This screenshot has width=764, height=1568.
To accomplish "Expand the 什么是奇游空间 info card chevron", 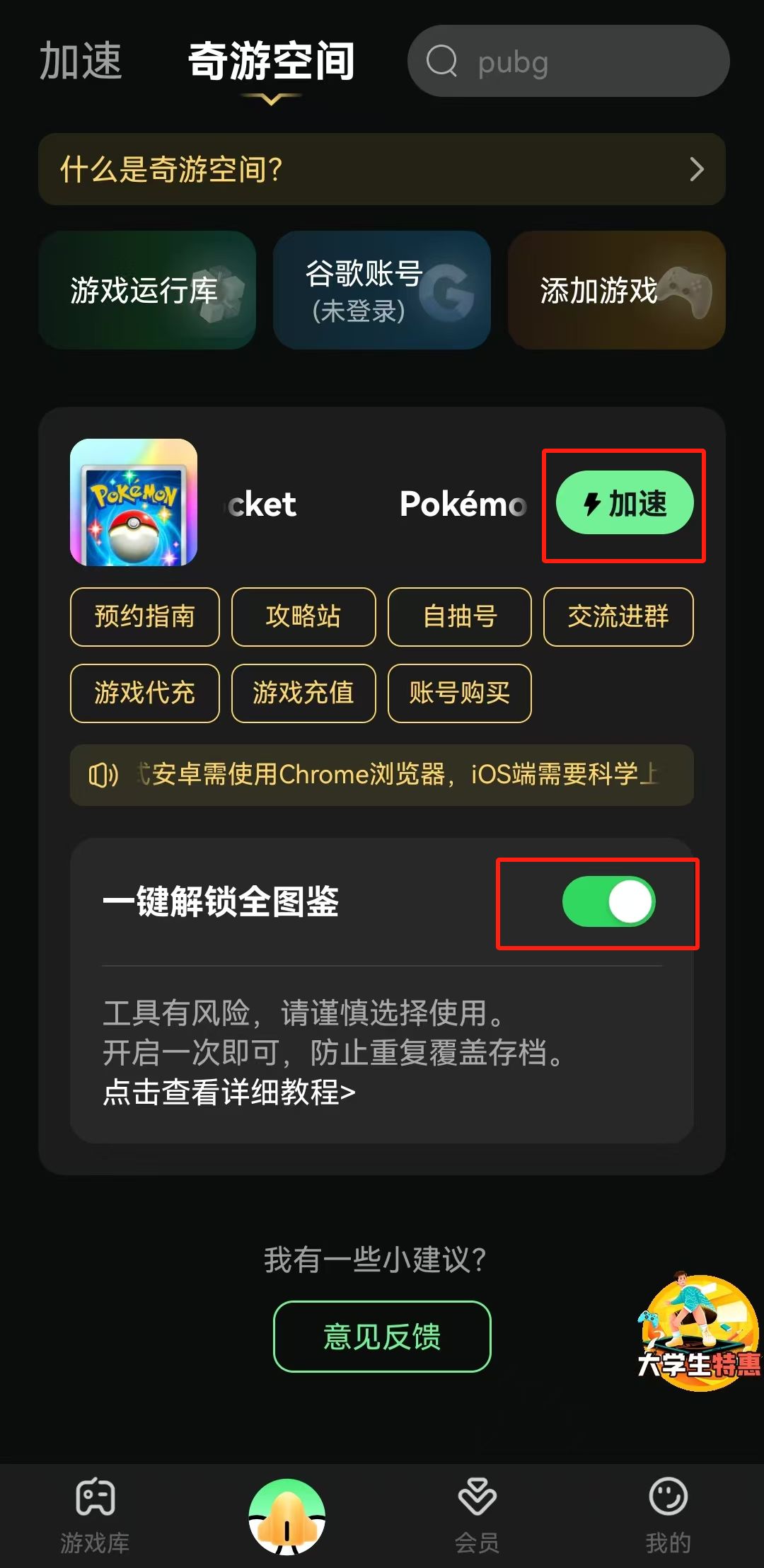I will [x=698, y=170].
